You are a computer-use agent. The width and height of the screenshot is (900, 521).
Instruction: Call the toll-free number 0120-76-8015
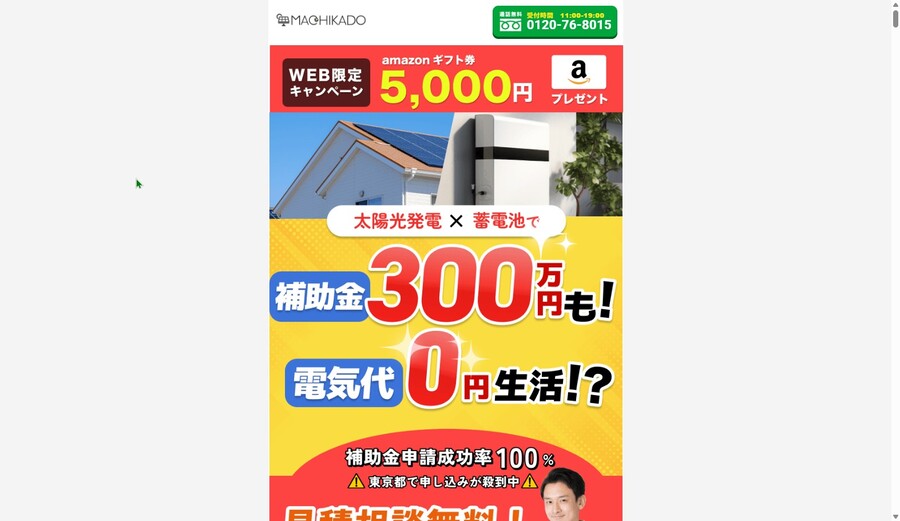point(554,22)
